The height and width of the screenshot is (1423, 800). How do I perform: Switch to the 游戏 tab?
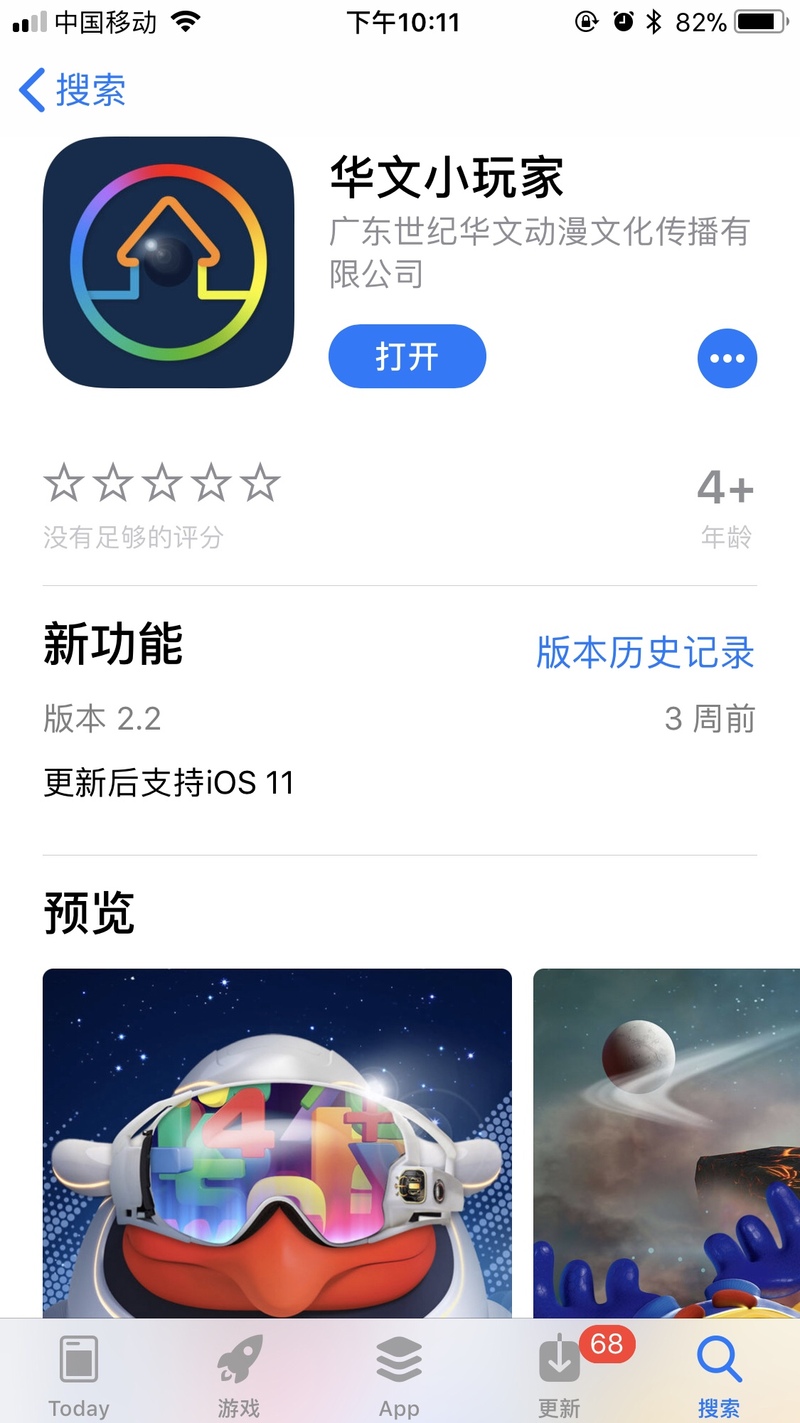(239, 1376)
